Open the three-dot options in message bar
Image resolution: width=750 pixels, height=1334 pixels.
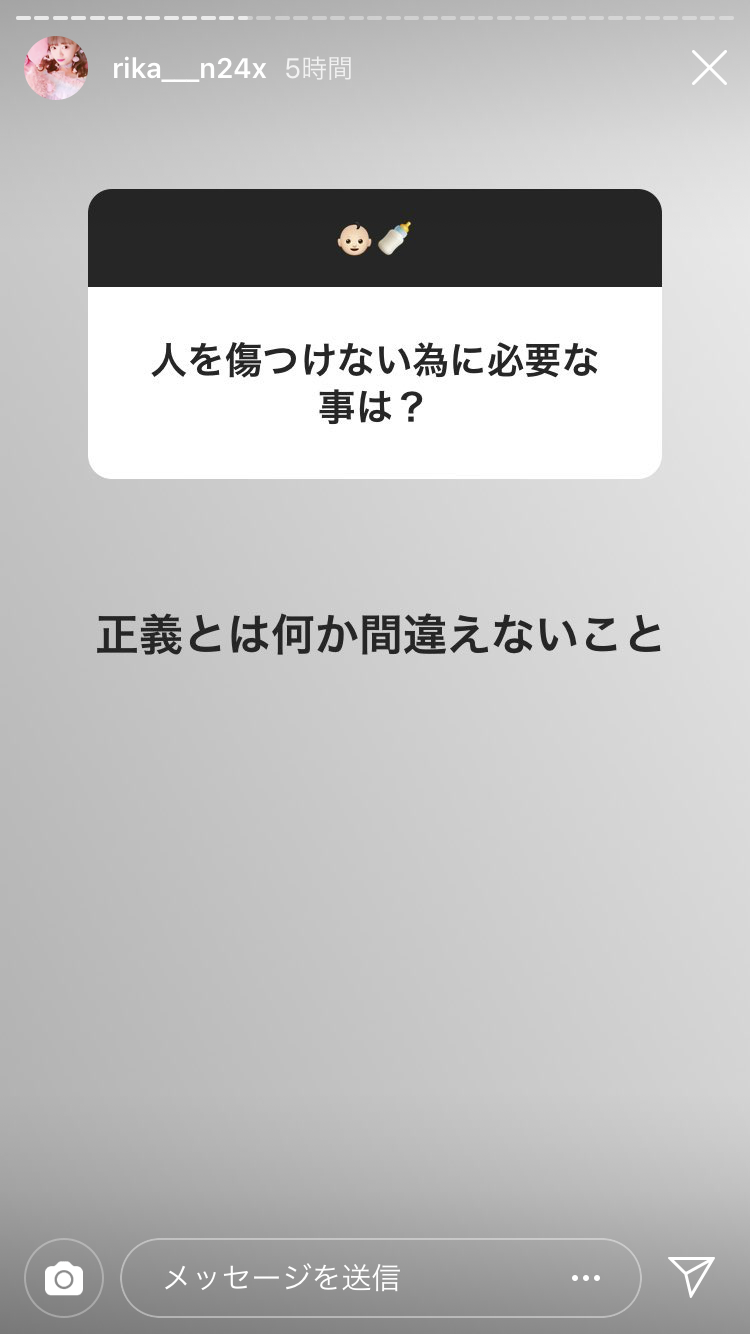586,1278
